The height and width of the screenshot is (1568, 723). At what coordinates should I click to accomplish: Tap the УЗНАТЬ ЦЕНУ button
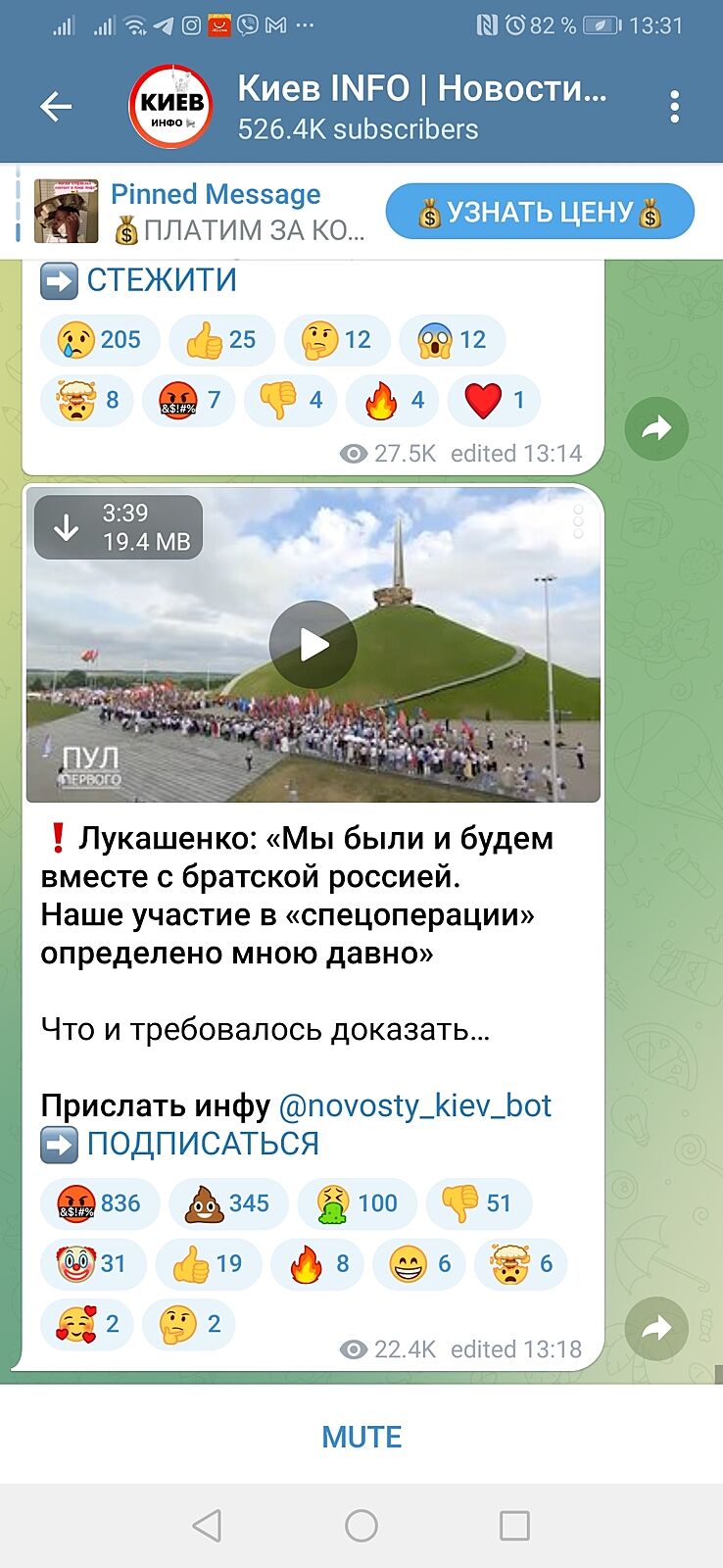click(x=540, y=212)
